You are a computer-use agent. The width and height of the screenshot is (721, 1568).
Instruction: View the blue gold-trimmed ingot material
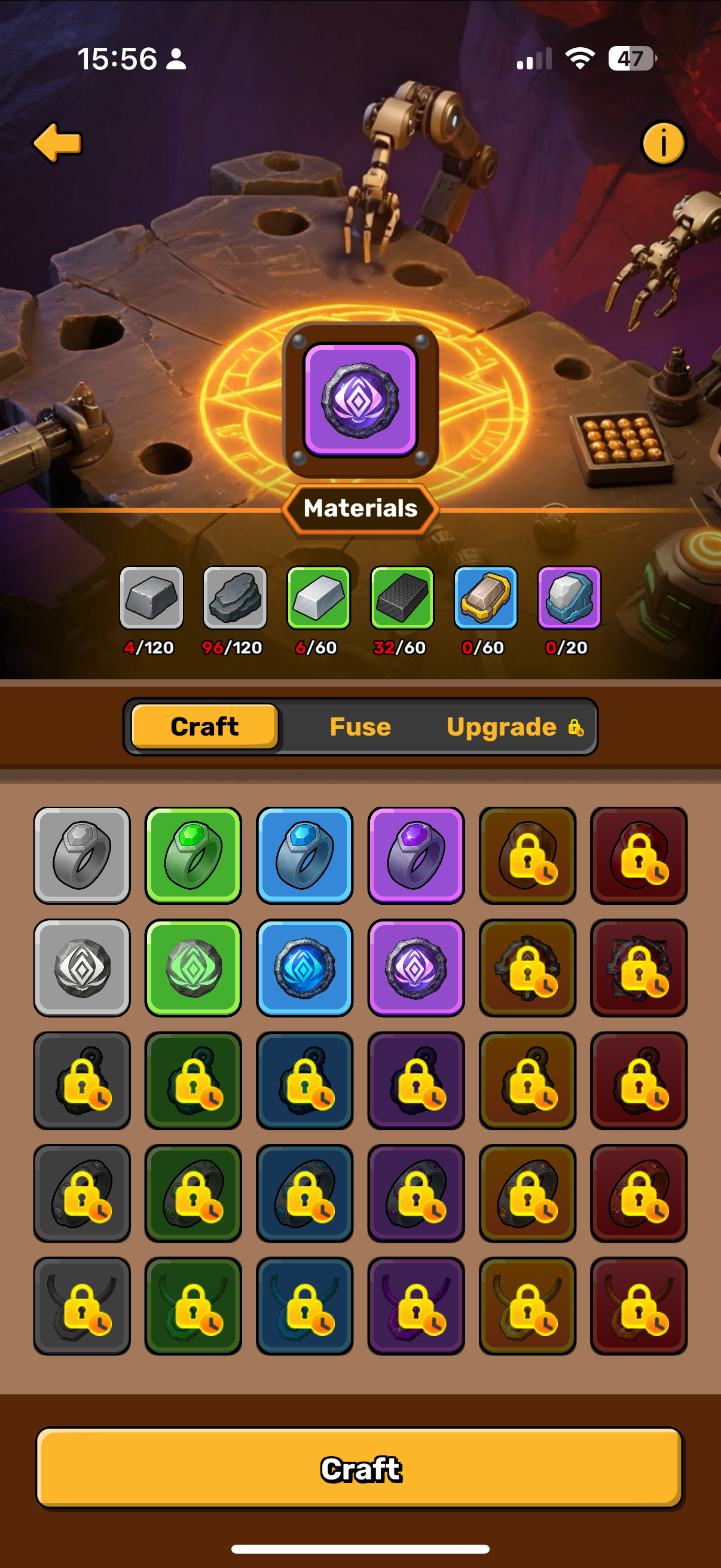tap(485, 598)
